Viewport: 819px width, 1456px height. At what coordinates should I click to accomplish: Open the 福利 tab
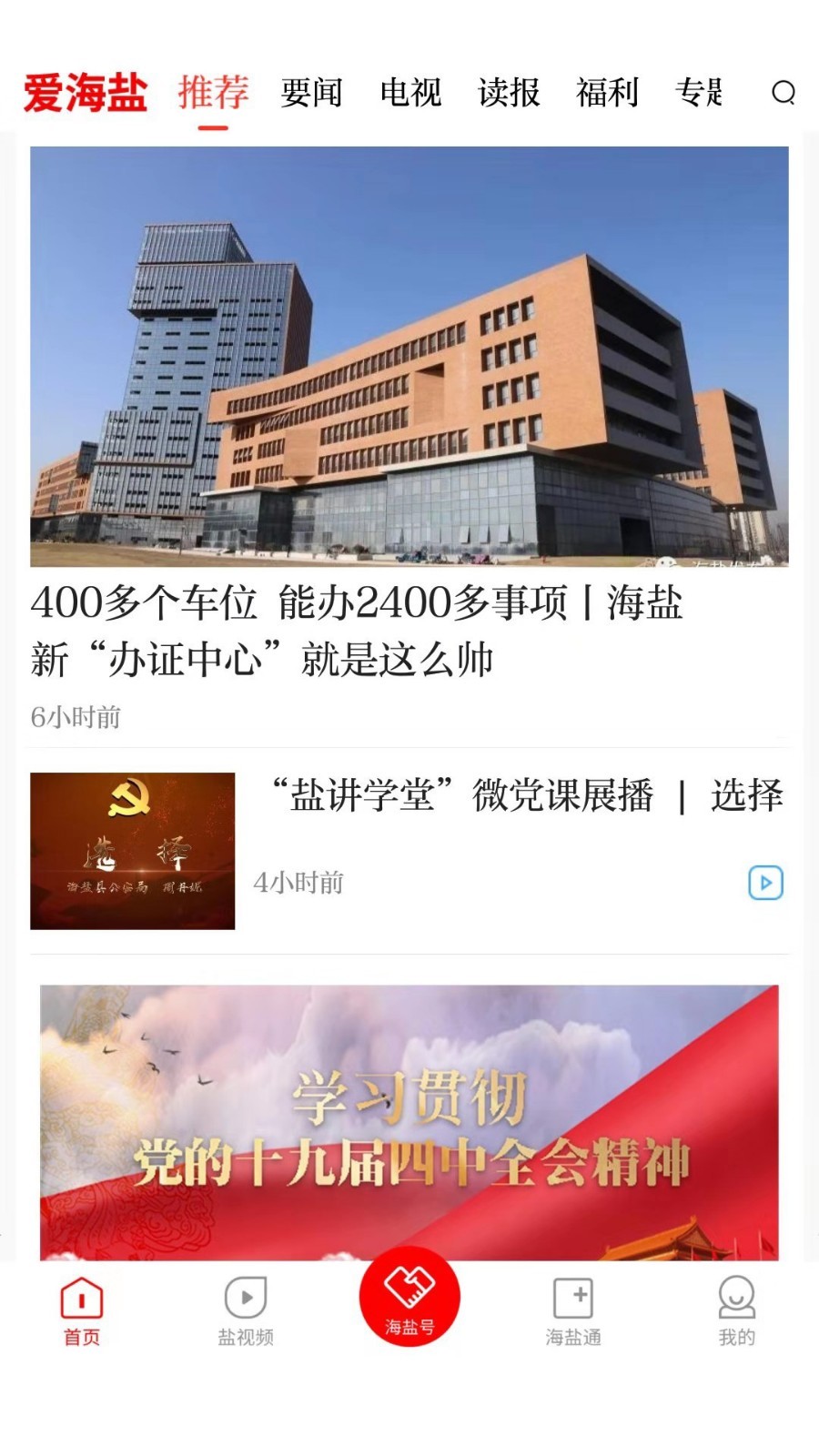coord(608,92)
